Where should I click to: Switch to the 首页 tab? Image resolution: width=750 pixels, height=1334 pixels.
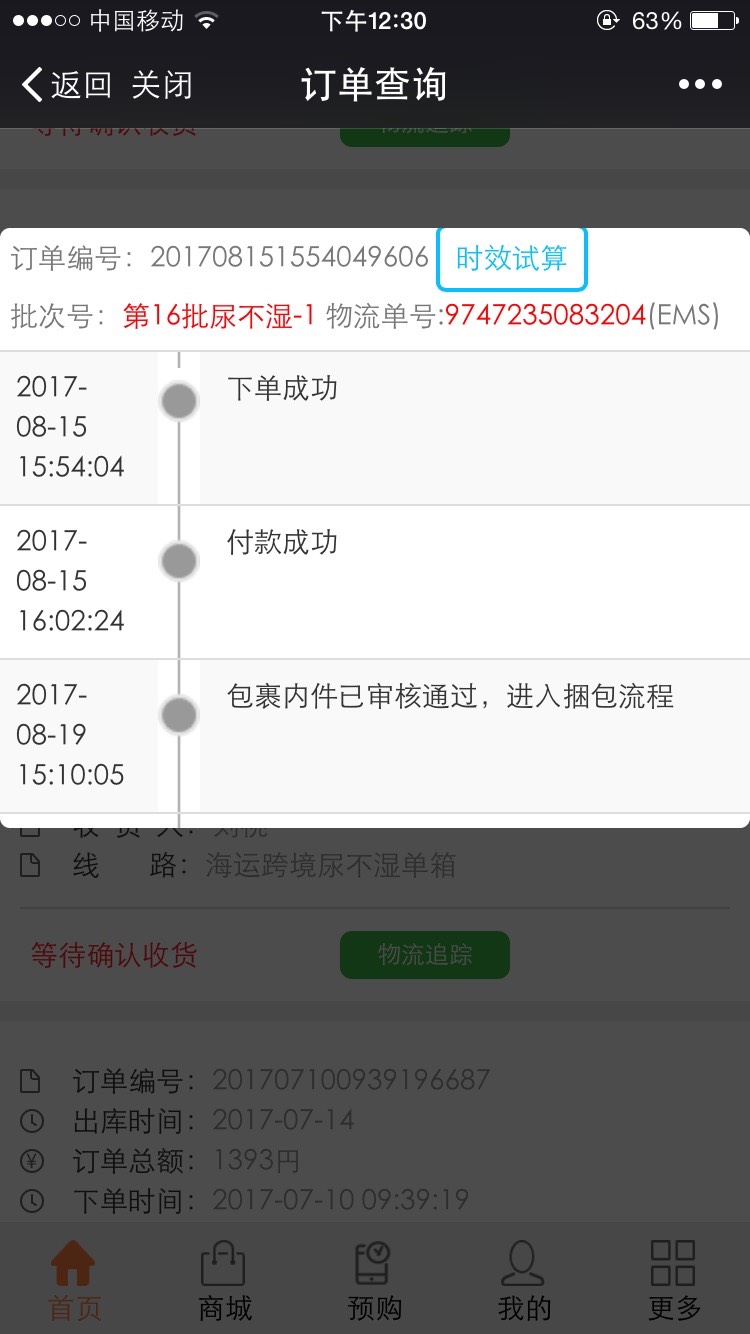pyautogui.click(x=75, y=1279)
